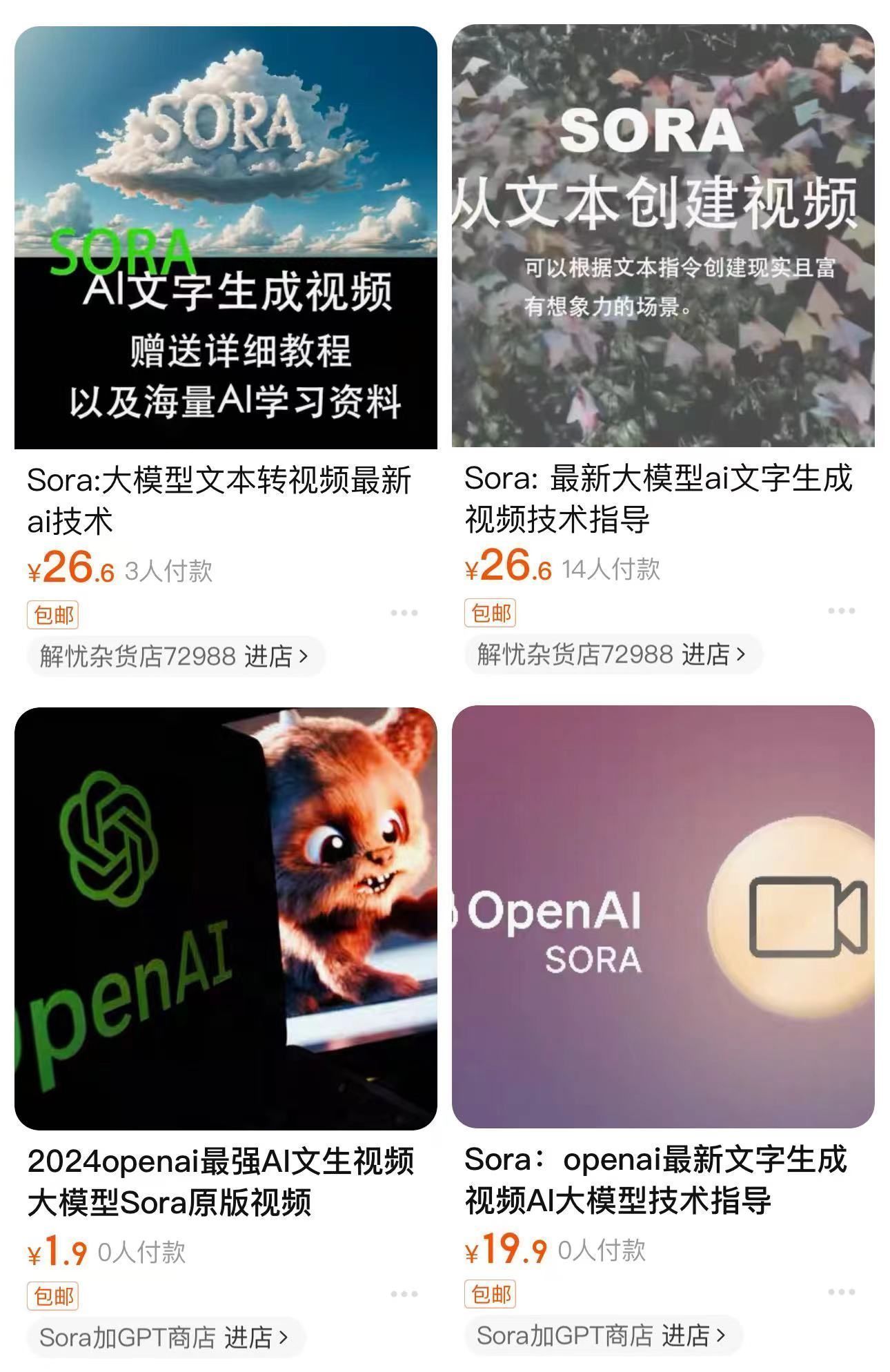Open more options for the ¥19.9 item
The width and height of the screenshot is (890, 1372).
841,1292
